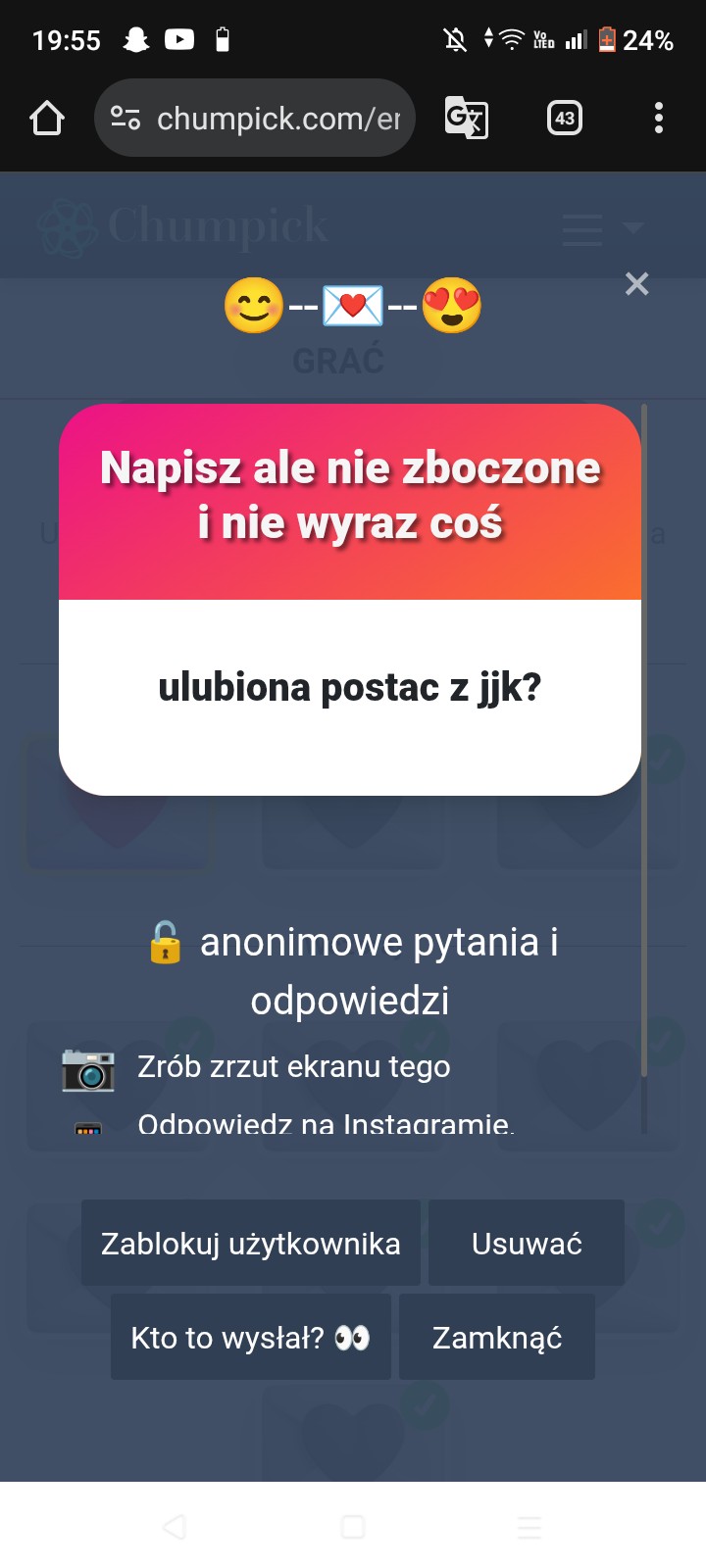The width and height of the screenshot is (706, 1568).
Task: Delete the message with Usuwać
Action: coord(527,1243)
